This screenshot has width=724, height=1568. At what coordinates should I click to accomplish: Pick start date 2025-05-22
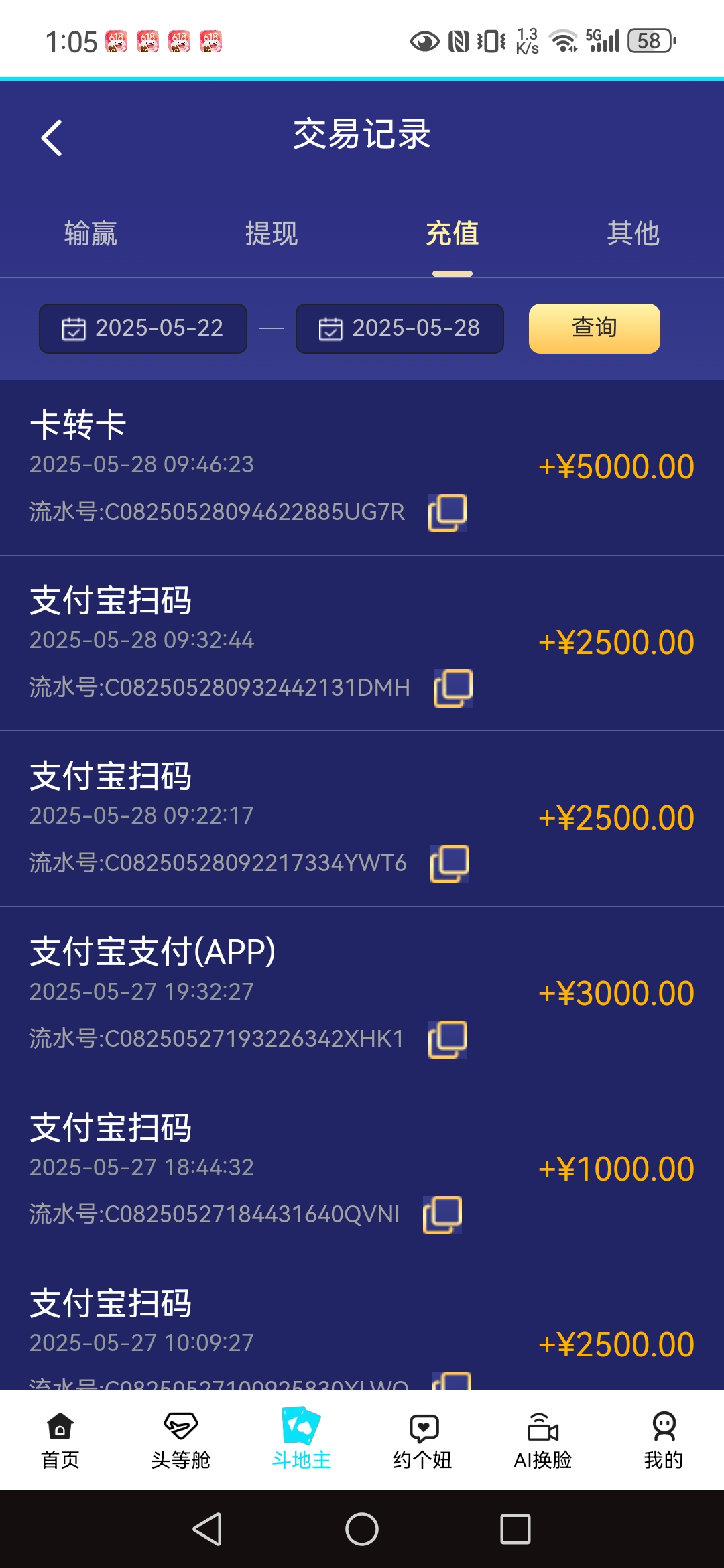click(143, 328)
